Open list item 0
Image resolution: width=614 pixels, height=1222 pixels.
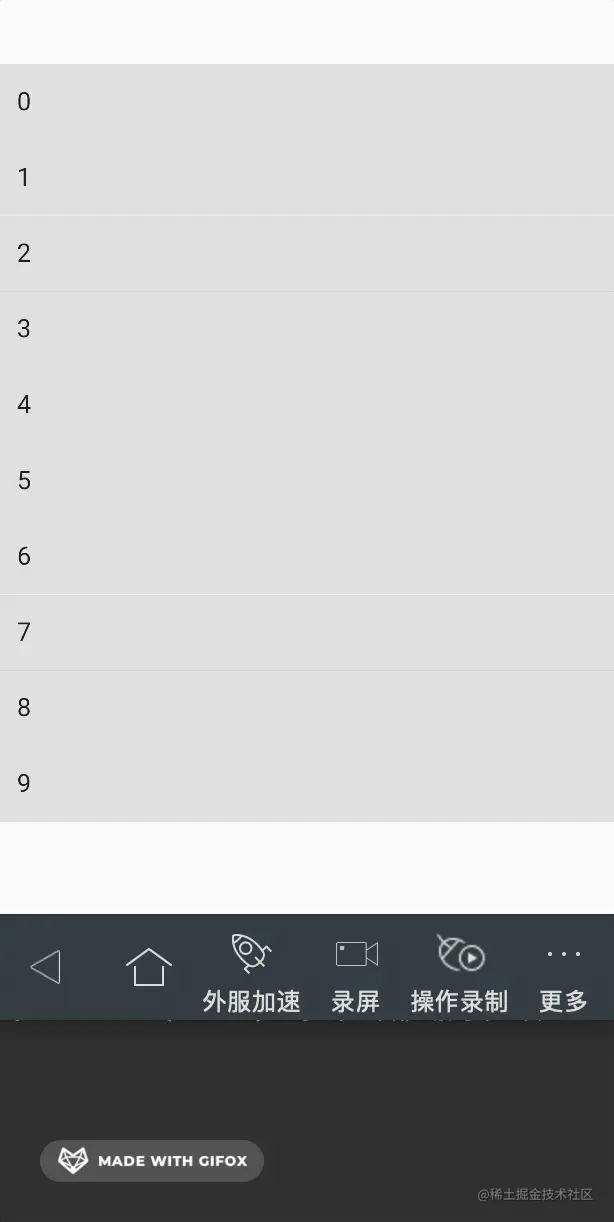[306, 101]
